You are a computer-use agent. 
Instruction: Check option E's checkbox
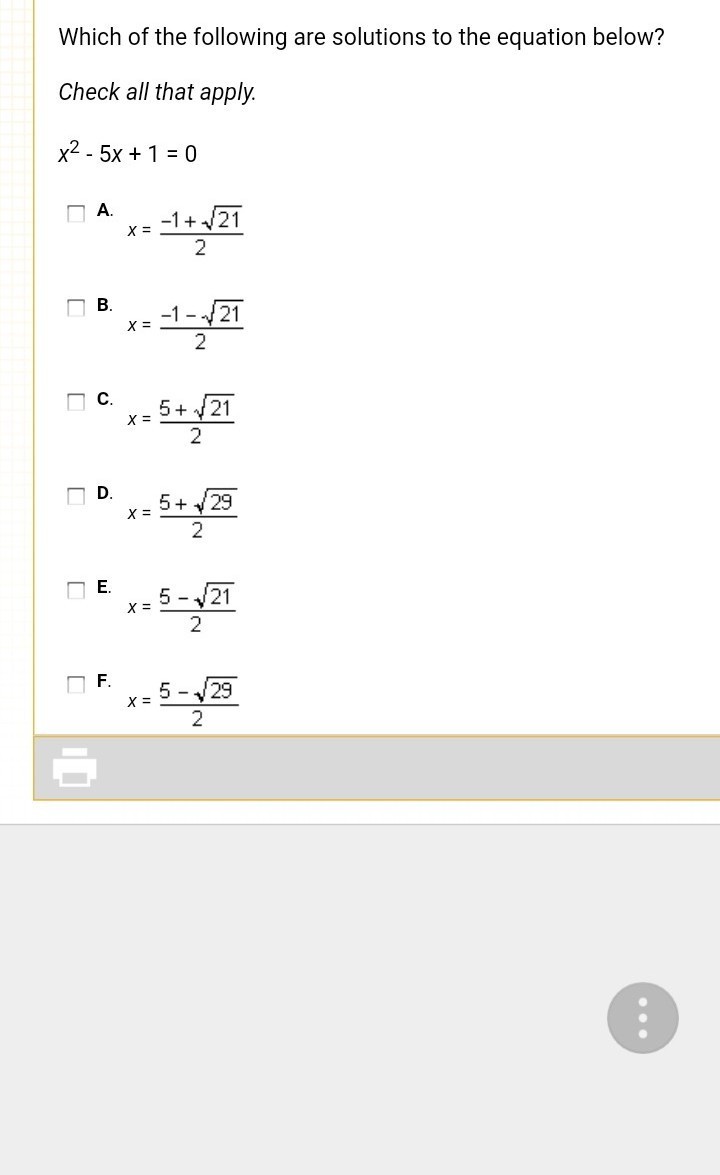pos(76,590)
